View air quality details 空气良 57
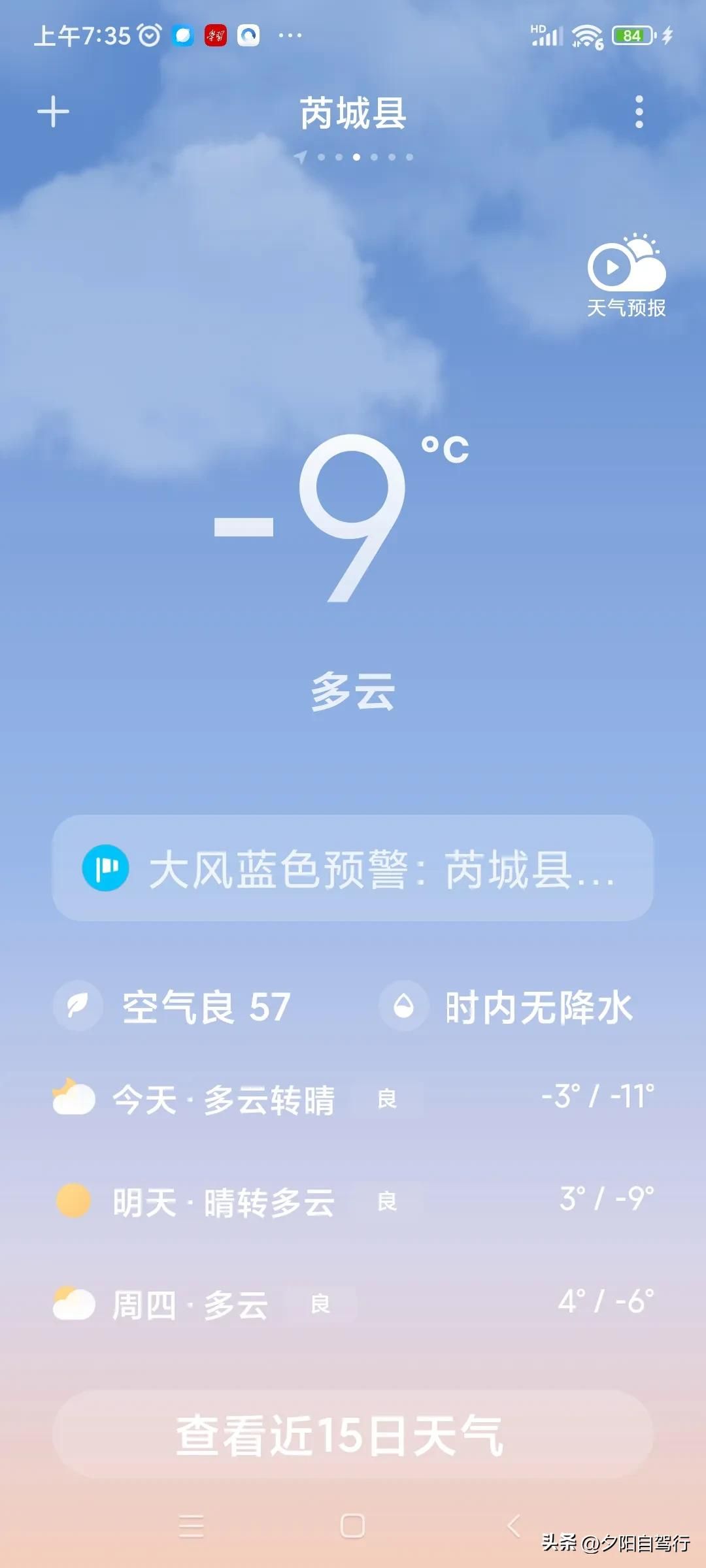 point(173,1006)
